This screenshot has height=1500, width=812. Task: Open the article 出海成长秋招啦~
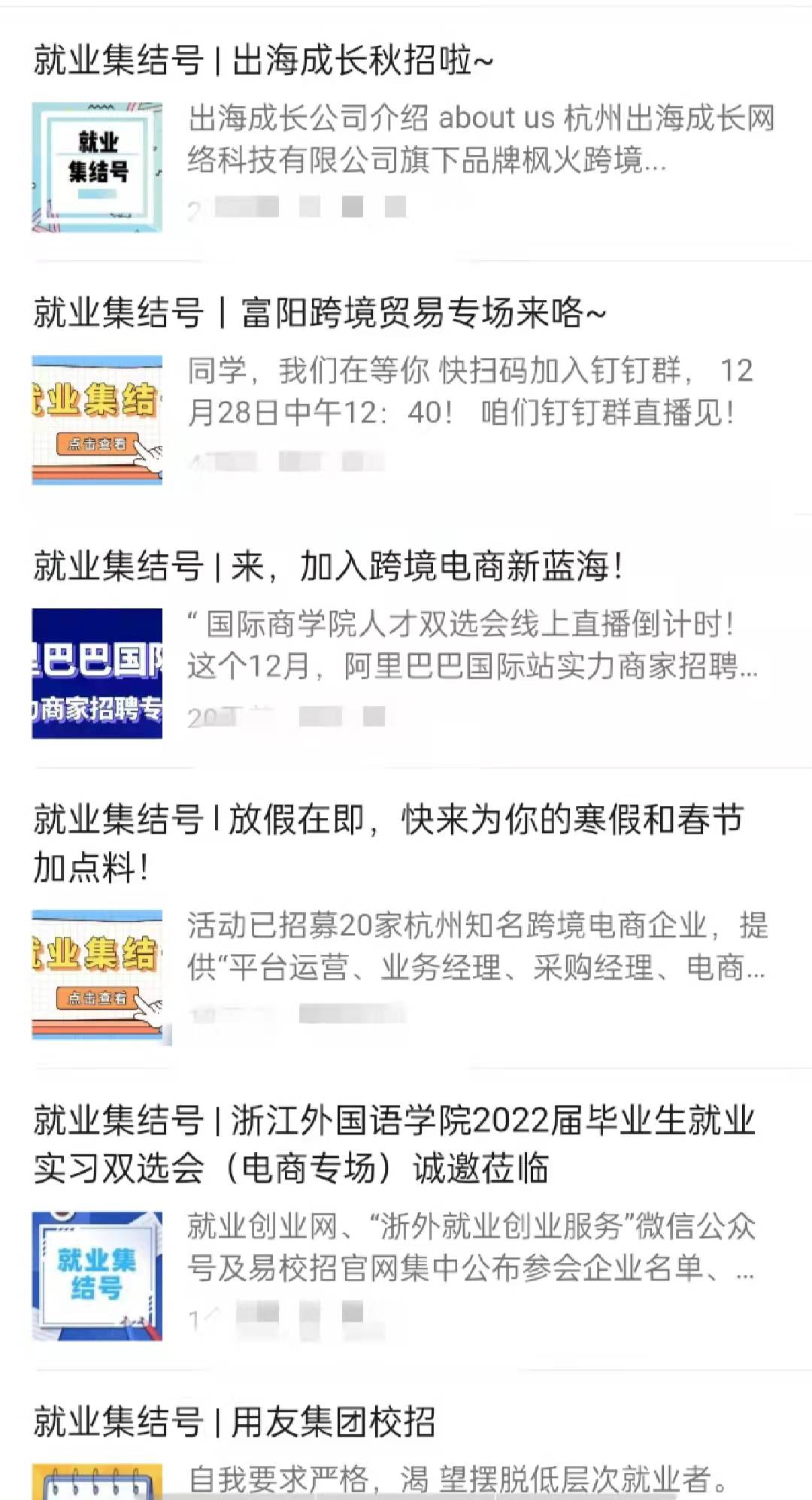[x=263, y=60]
